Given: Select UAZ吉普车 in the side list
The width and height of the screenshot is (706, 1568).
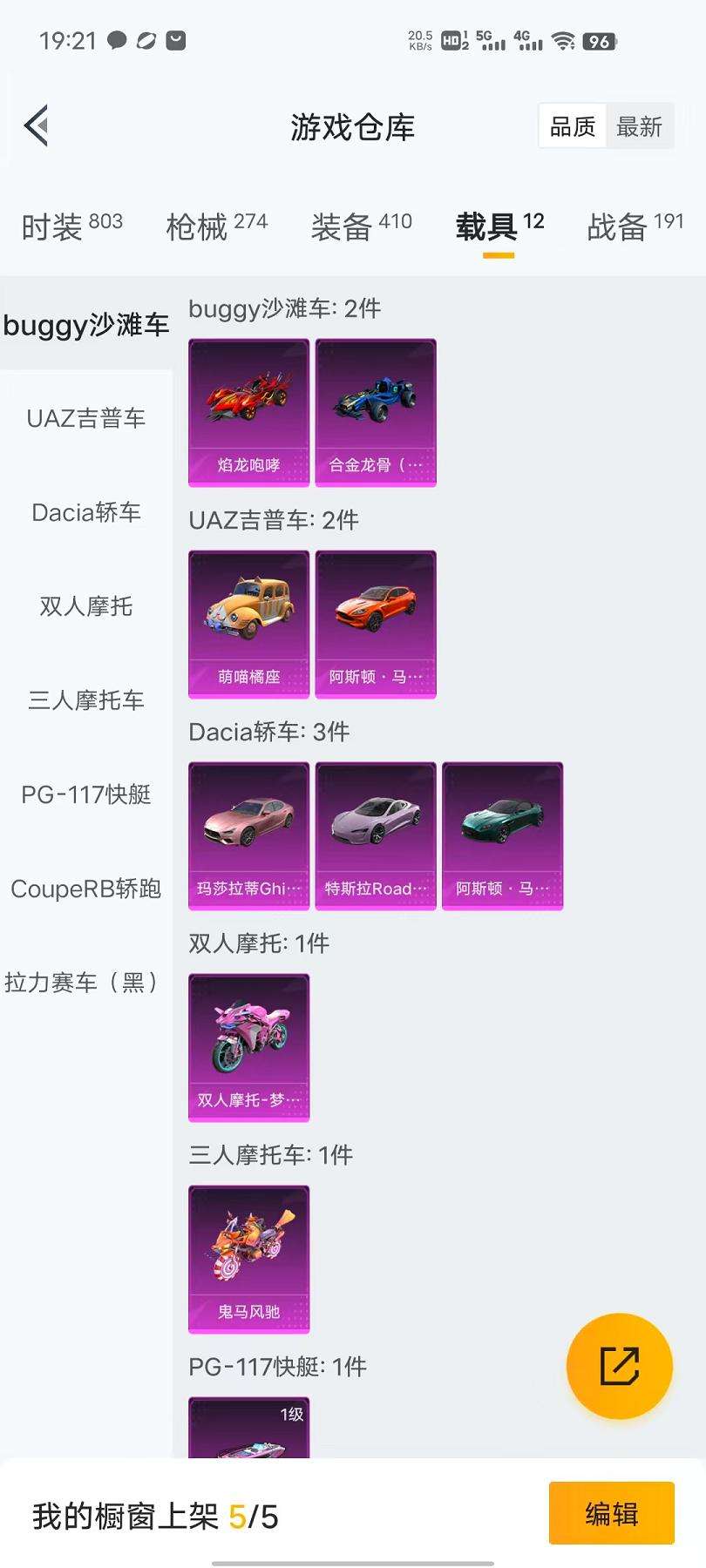Looking at the screenshot, I should [x=85, y=418].
